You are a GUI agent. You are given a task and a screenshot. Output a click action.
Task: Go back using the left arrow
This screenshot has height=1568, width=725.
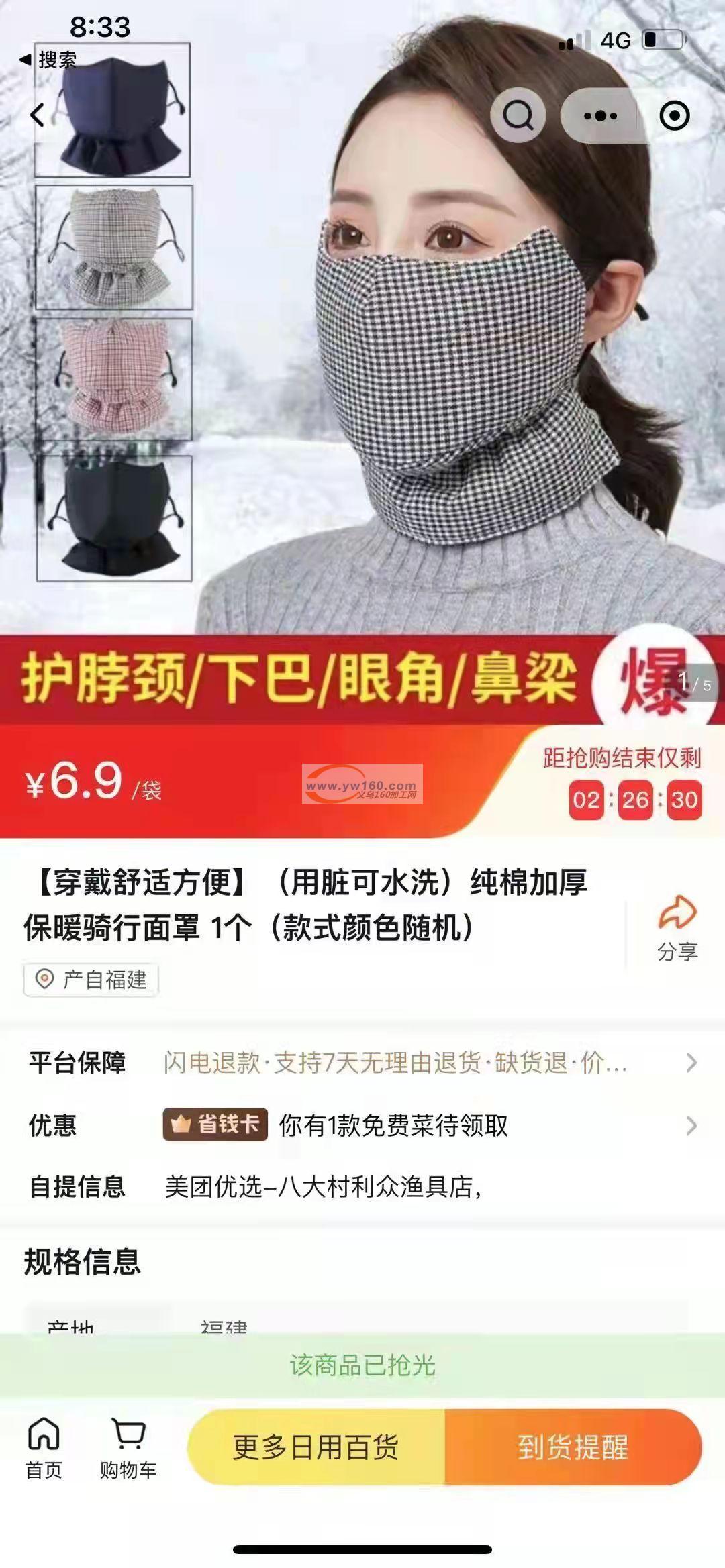pos(38,115)
